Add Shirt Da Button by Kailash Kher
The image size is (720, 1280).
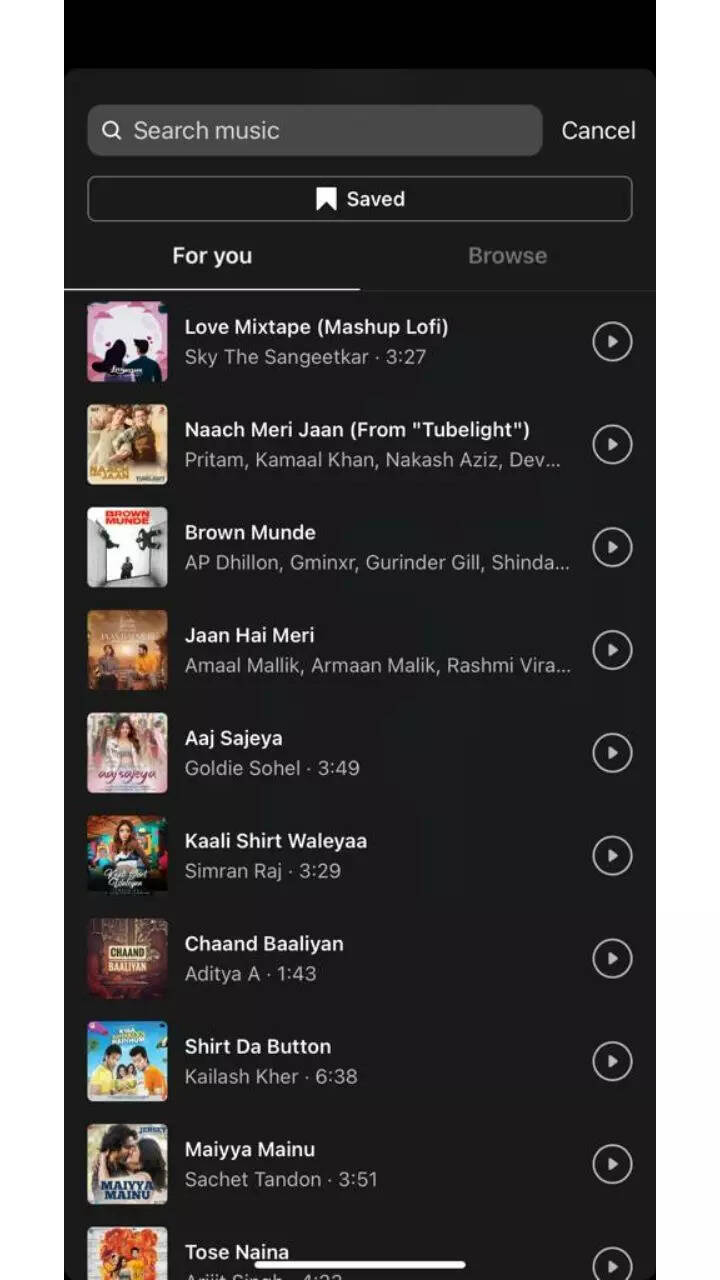pos(330,1061)
